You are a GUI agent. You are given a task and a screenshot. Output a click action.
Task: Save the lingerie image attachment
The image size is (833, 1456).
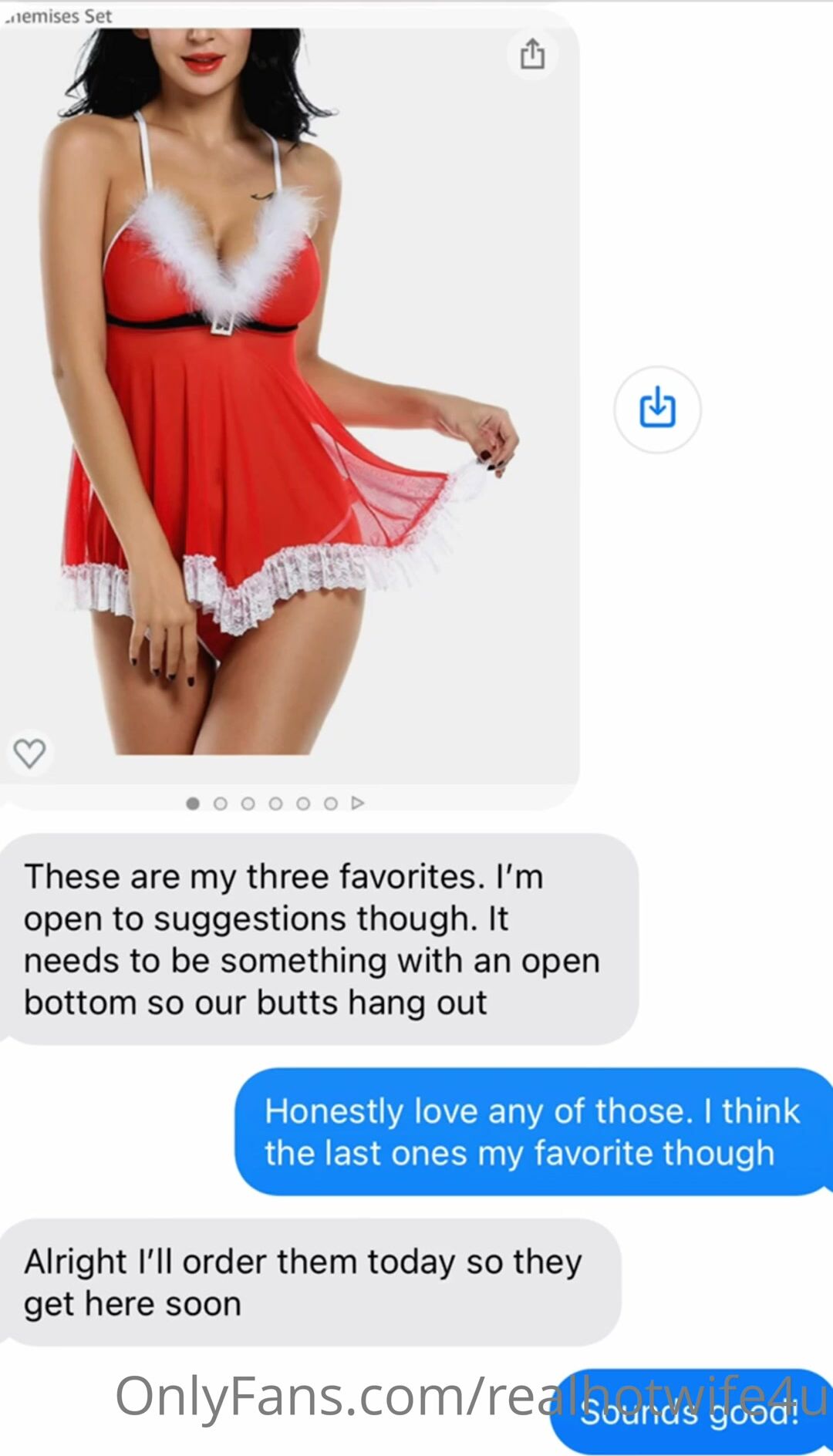pos(657,410)
